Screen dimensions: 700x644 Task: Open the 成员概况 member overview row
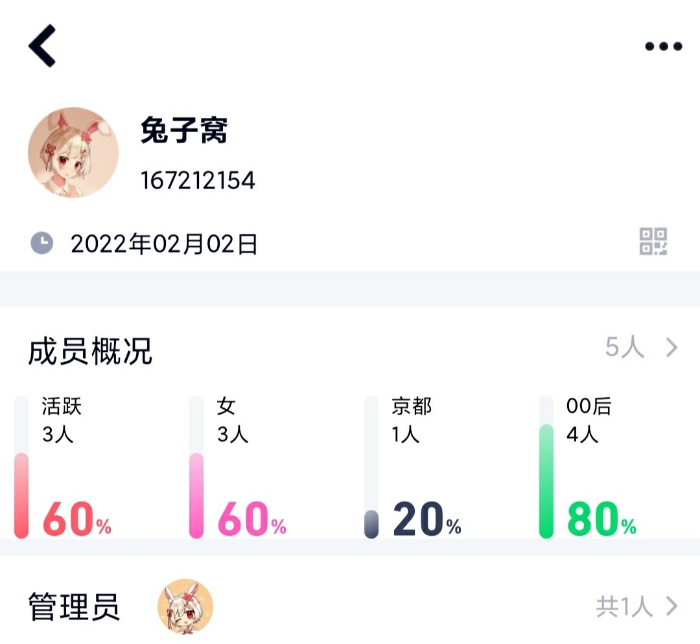pos(350,349)
